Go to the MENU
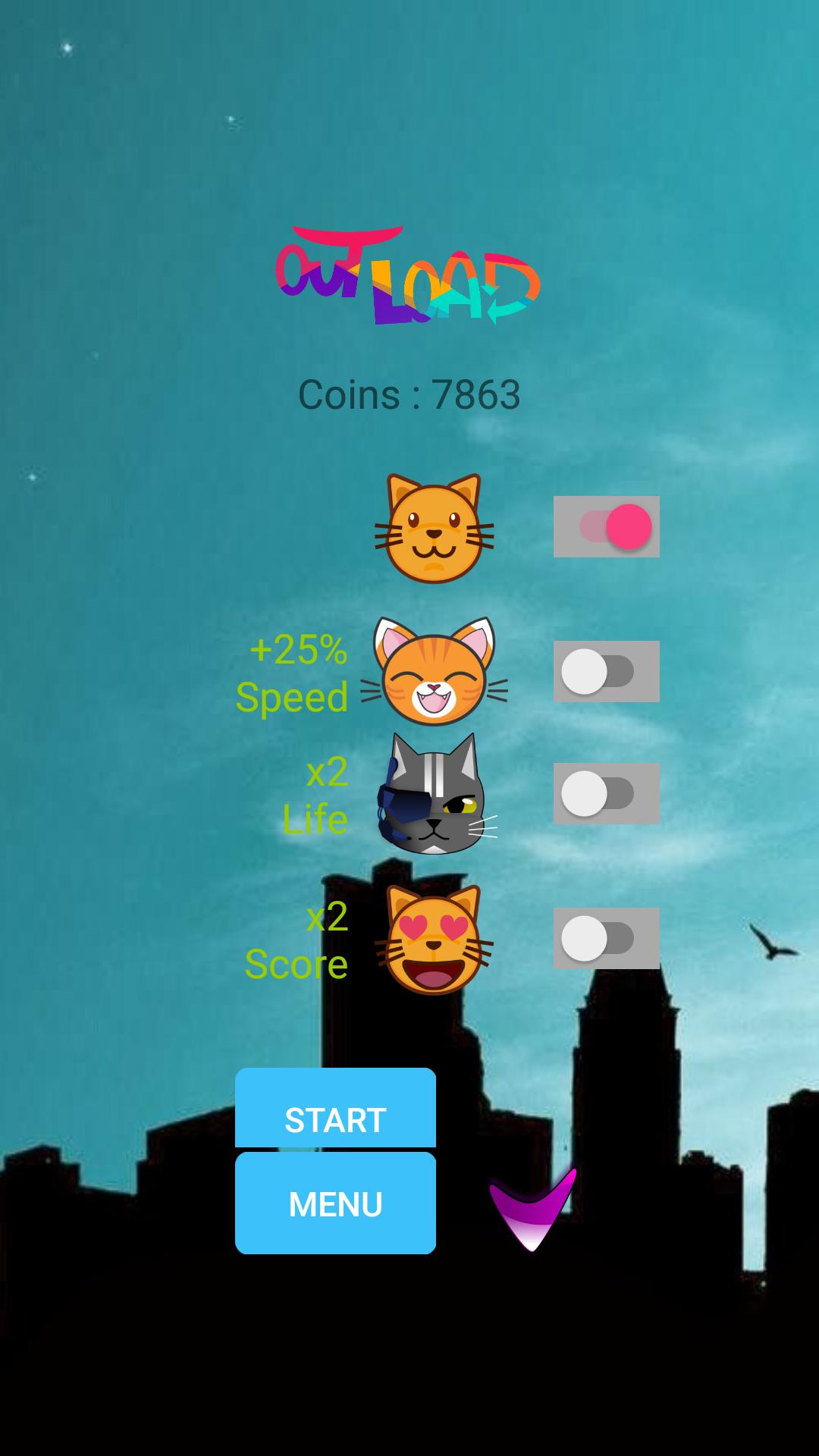This screenshot has height=1456, width=819. [x=335, y=1203]
